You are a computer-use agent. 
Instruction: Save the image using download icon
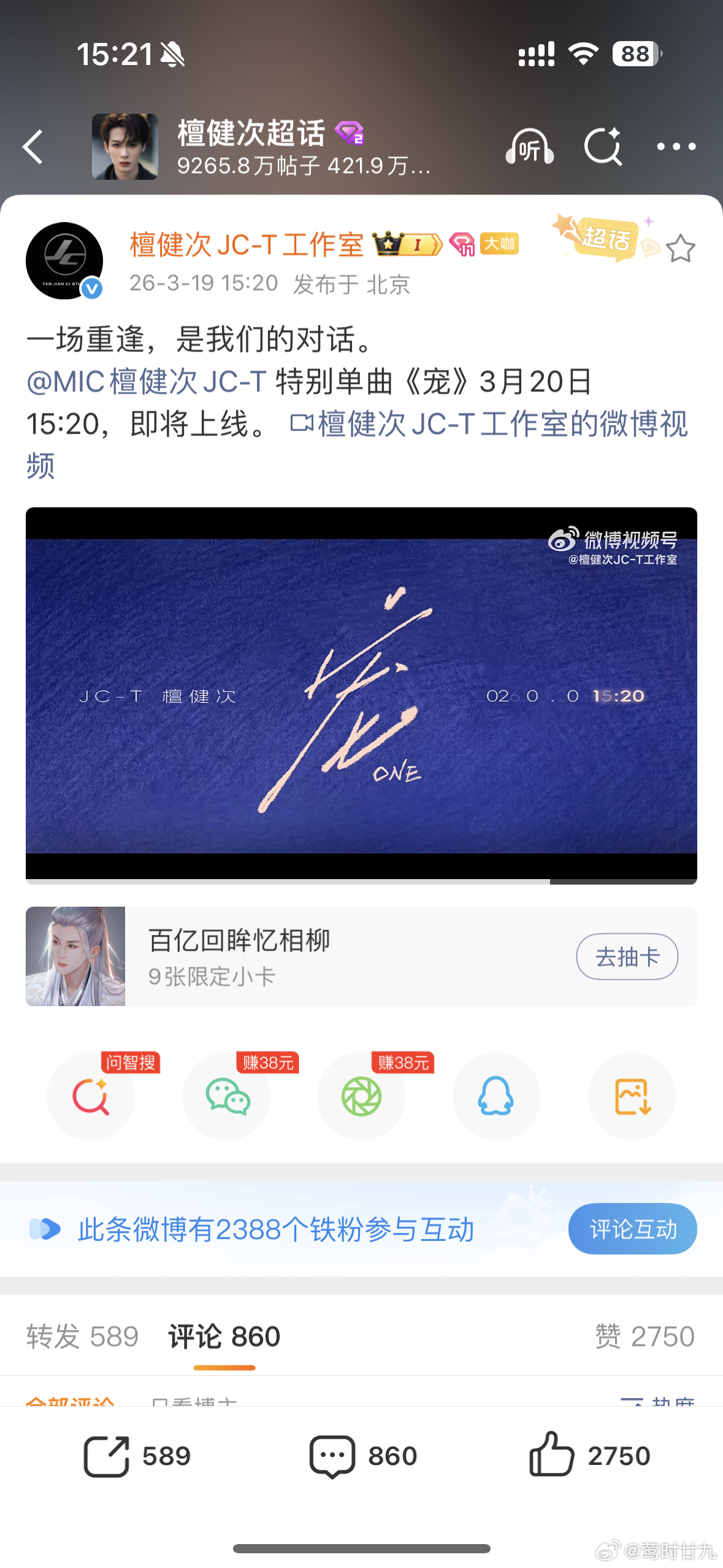click(x=631, y=1097)
